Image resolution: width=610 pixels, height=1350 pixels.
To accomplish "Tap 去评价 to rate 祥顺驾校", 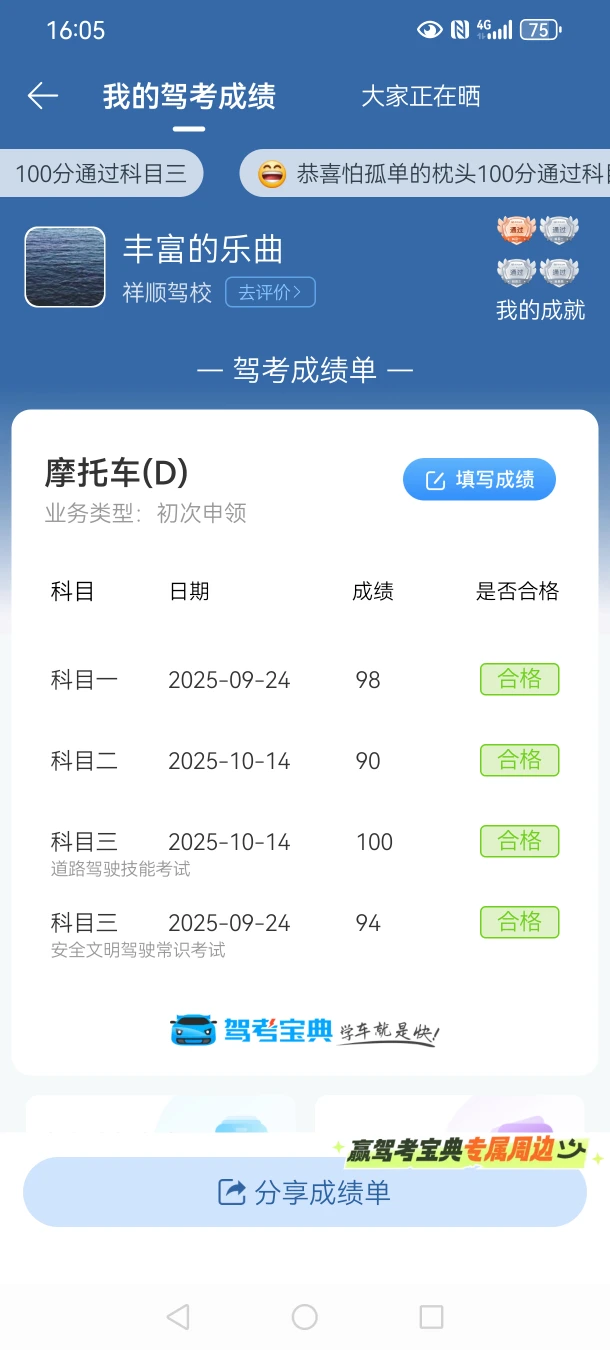I will click(x=270, y=292).
